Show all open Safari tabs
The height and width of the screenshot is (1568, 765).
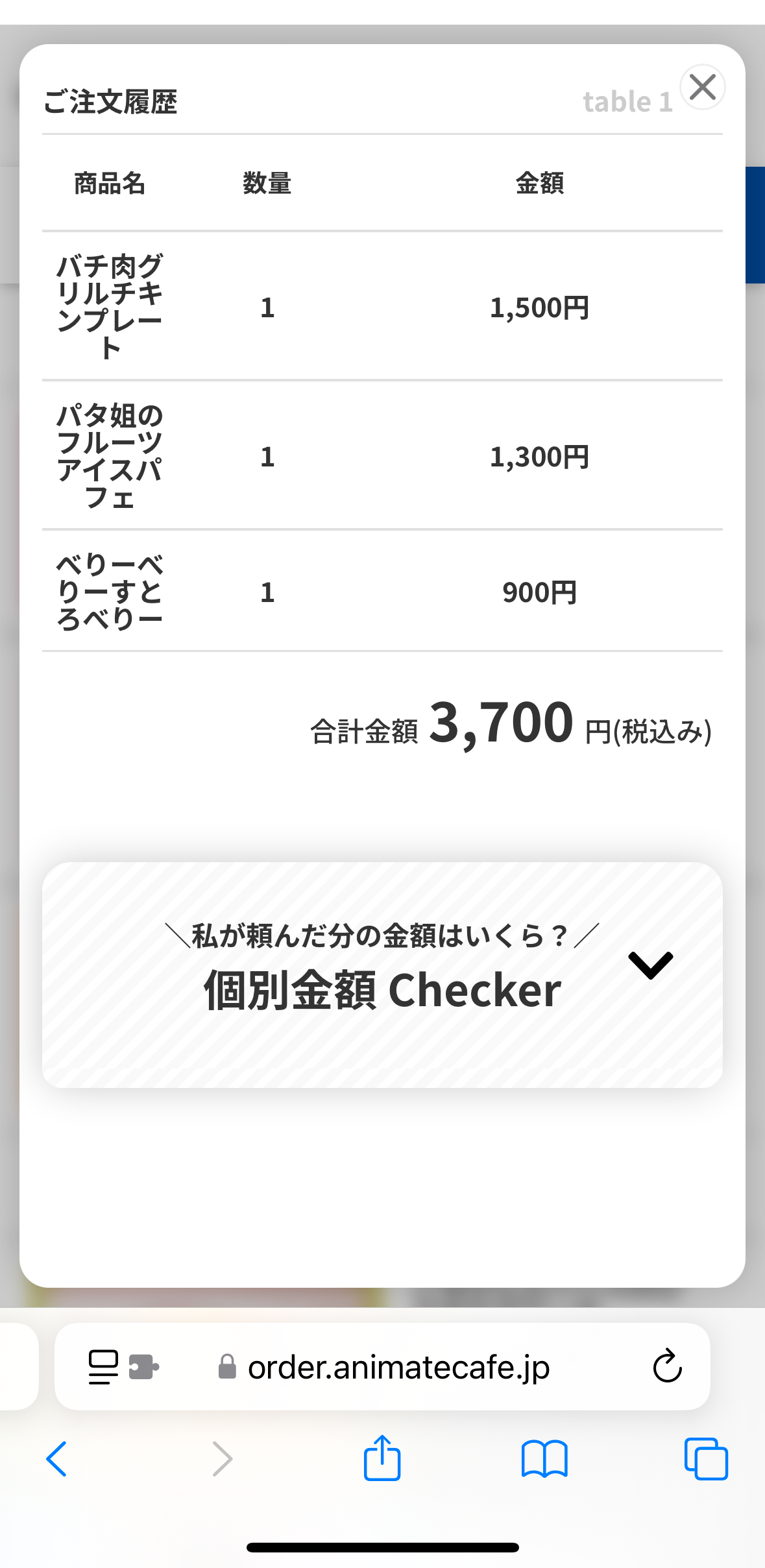click(x=706, y=1459)
